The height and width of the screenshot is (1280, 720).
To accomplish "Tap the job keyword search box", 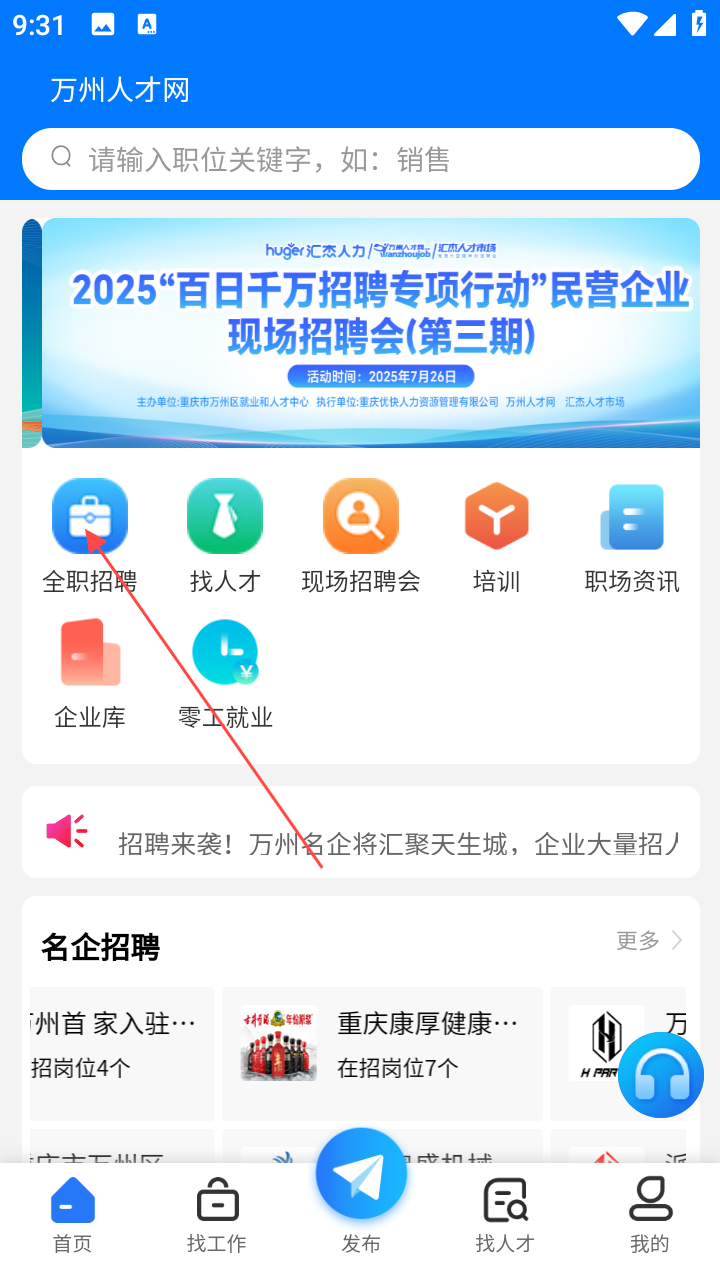I will (x=360, y=159).
